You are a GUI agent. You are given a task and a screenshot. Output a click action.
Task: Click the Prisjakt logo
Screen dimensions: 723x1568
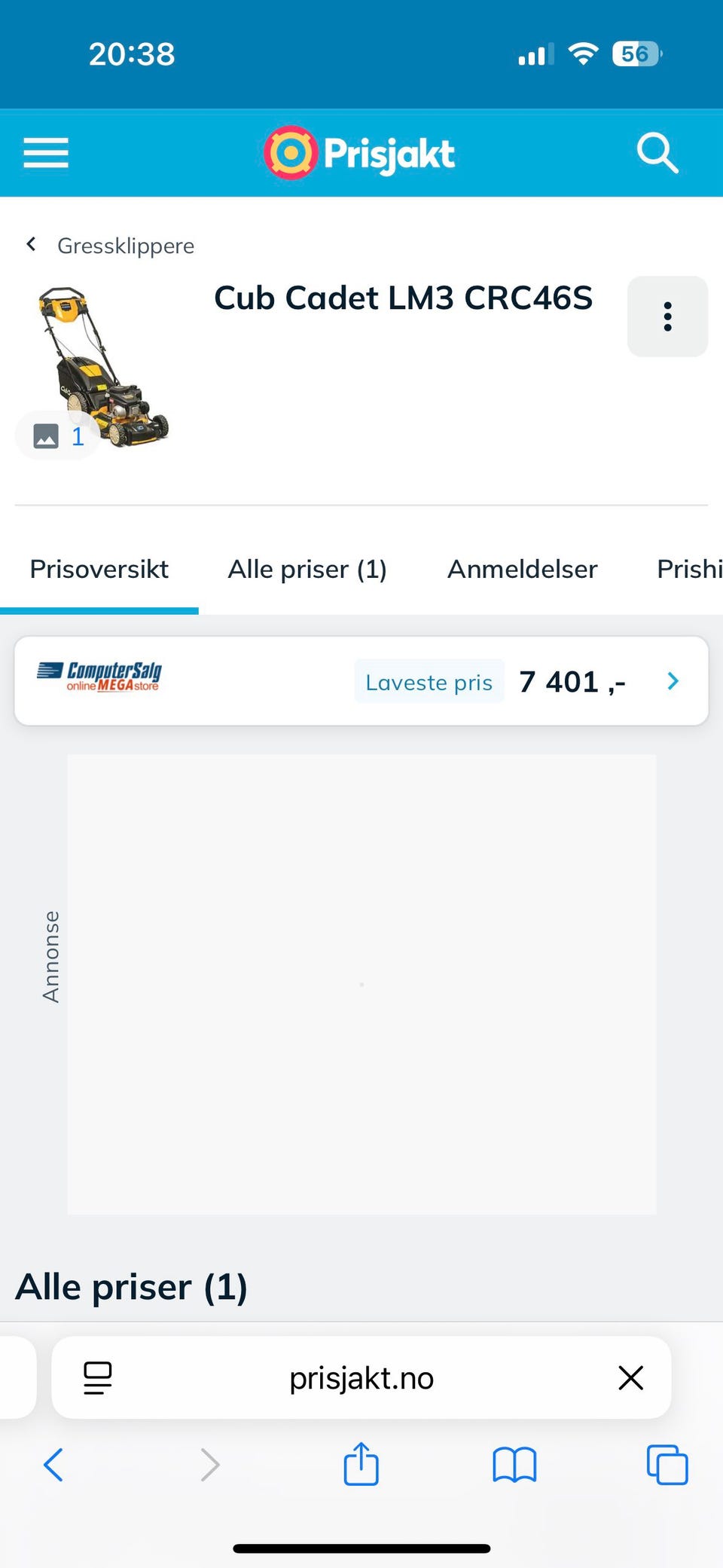point(359,152)
